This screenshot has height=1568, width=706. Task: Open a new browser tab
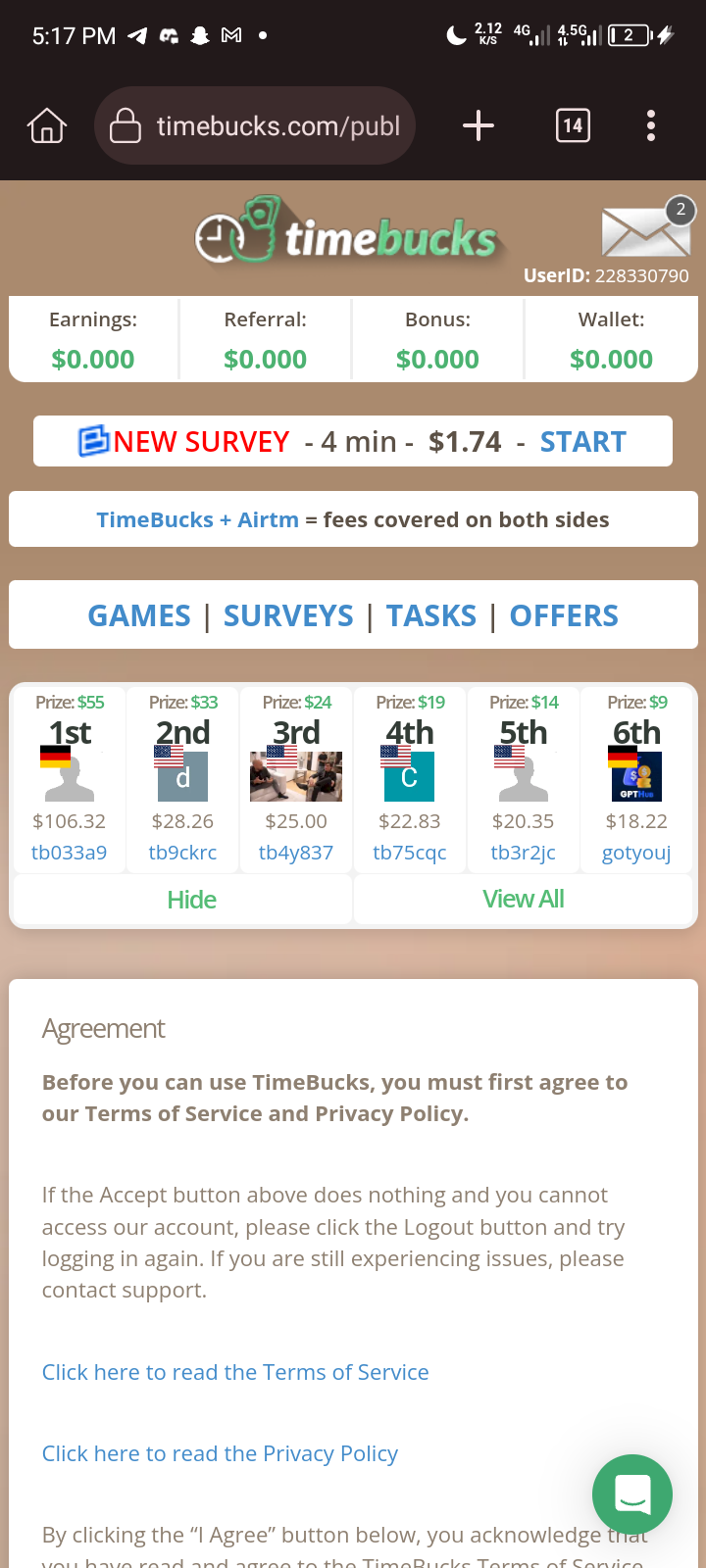pos(478,125)
